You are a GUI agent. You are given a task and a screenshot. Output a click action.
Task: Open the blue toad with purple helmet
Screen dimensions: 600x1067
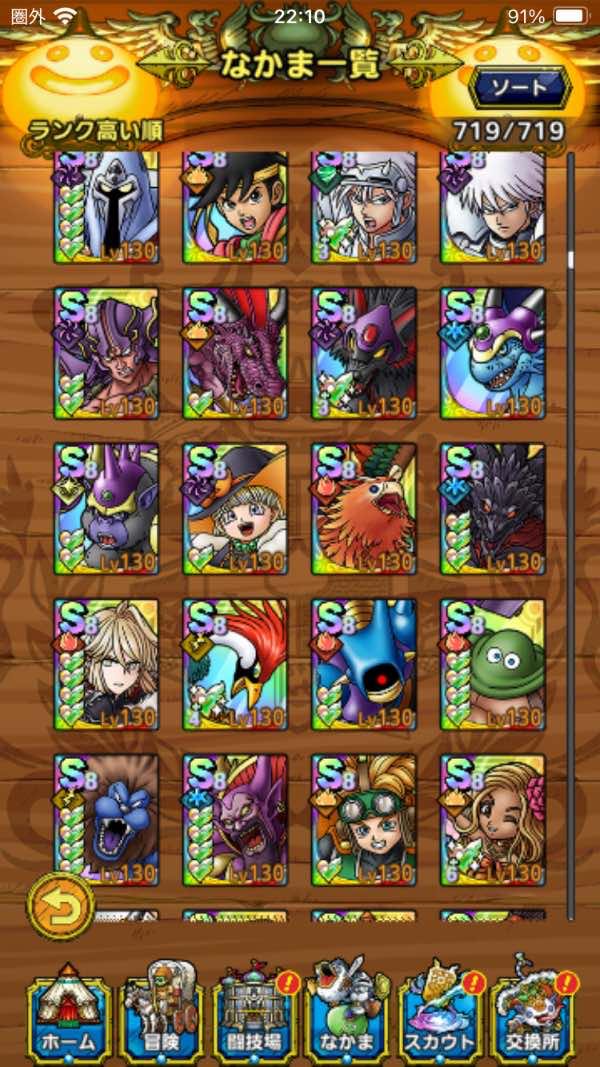tap(493, 353)
